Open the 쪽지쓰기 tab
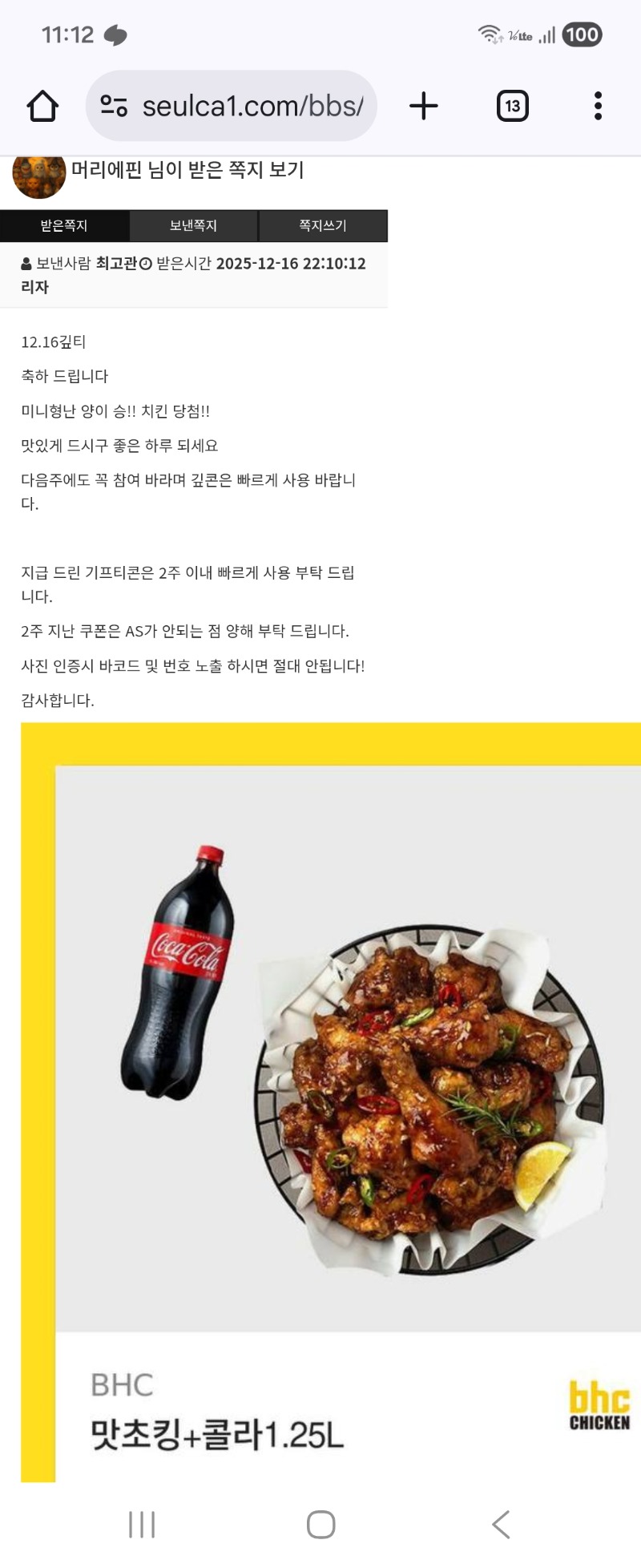Screen dimensions: 641x1568 tap(323, 226)
